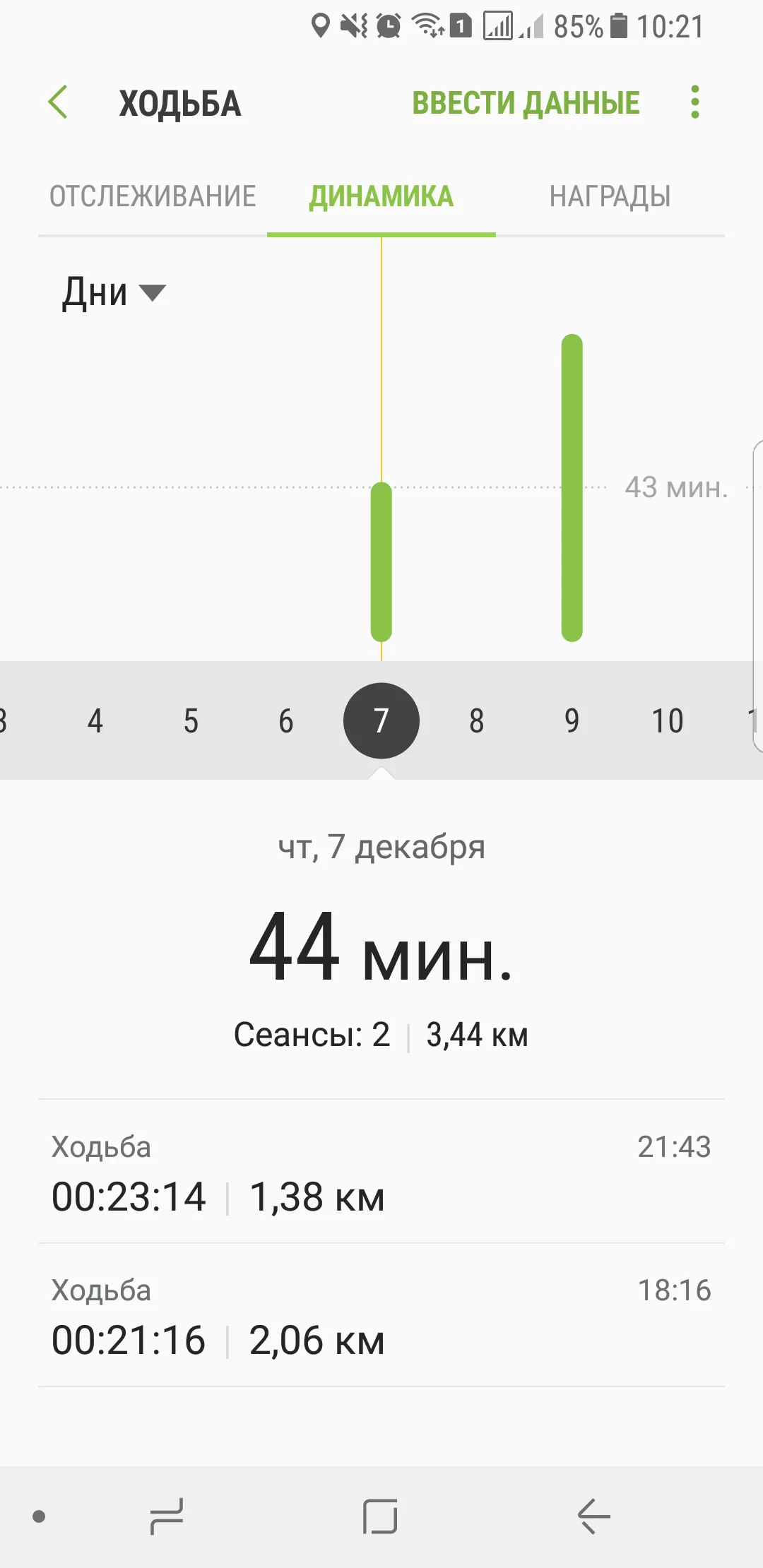This screenshot has height=1568, width=763.
Task: Open recent apps from navigation bar
Action: pos(167,1516)
